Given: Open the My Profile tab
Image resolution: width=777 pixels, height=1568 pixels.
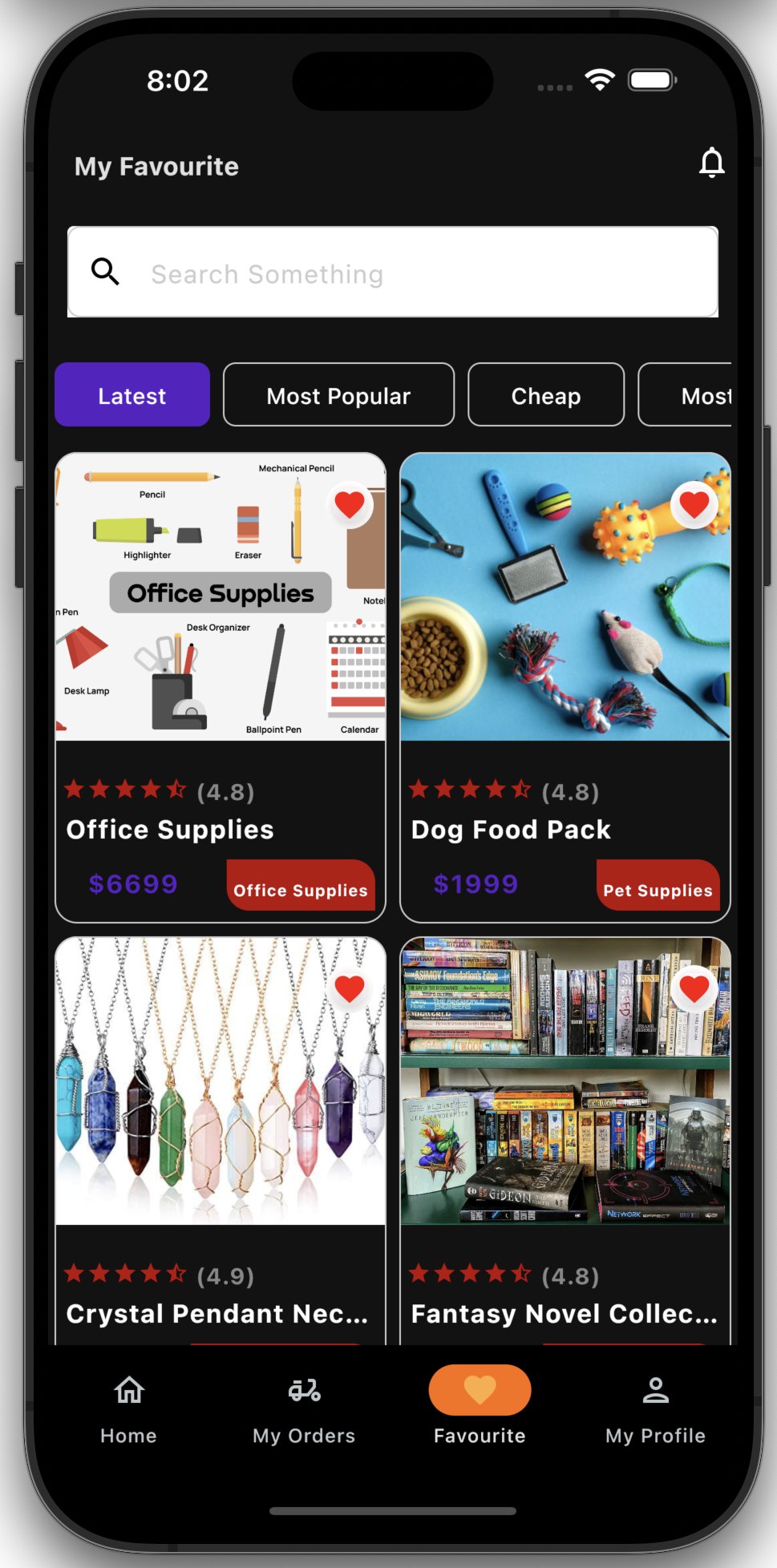Looking at the screenshot, I should (655, 1407).
